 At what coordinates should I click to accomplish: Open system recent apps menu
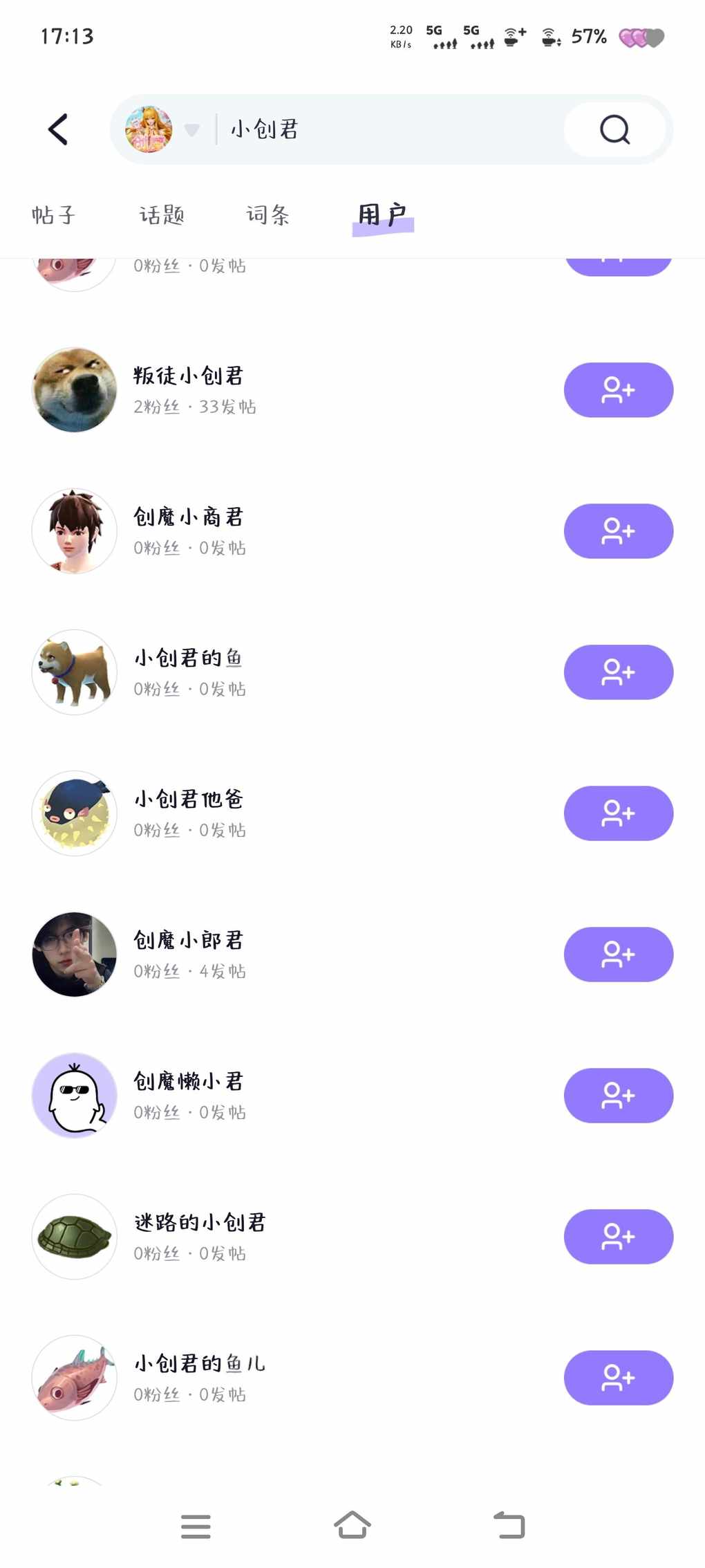(196, 1526)
